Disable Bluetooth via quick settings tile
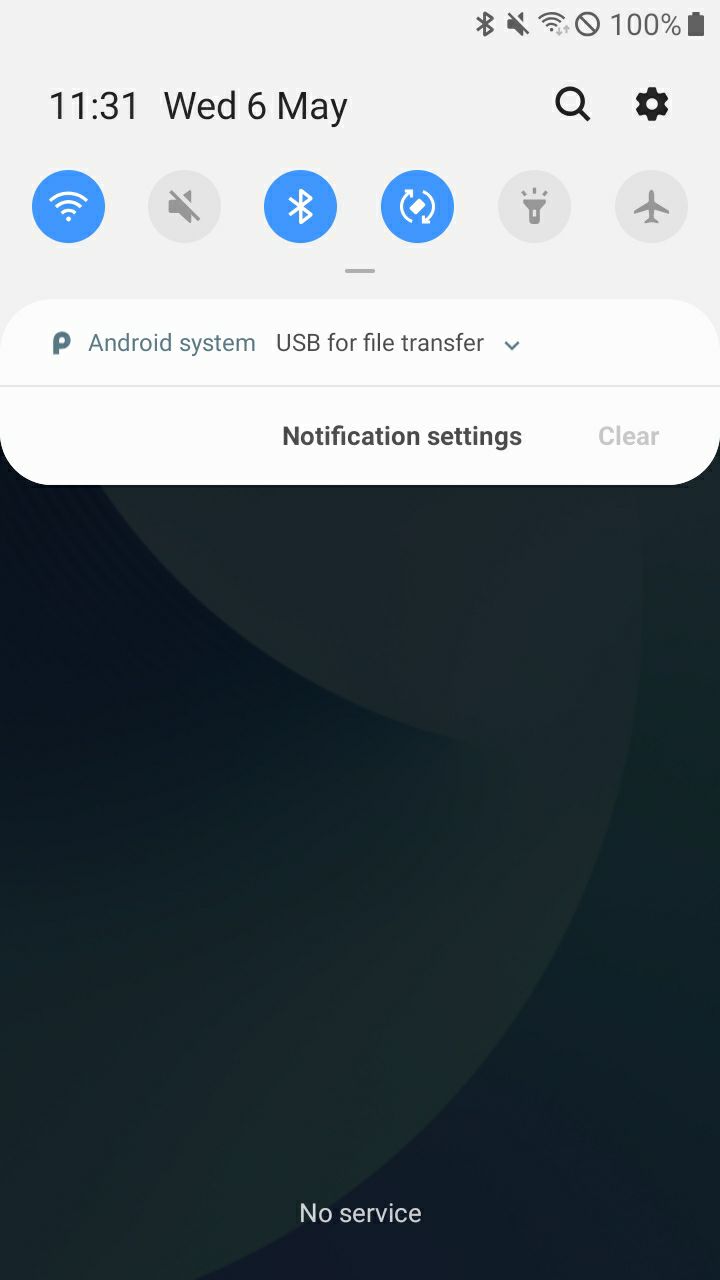 click(x=300, y=206)
